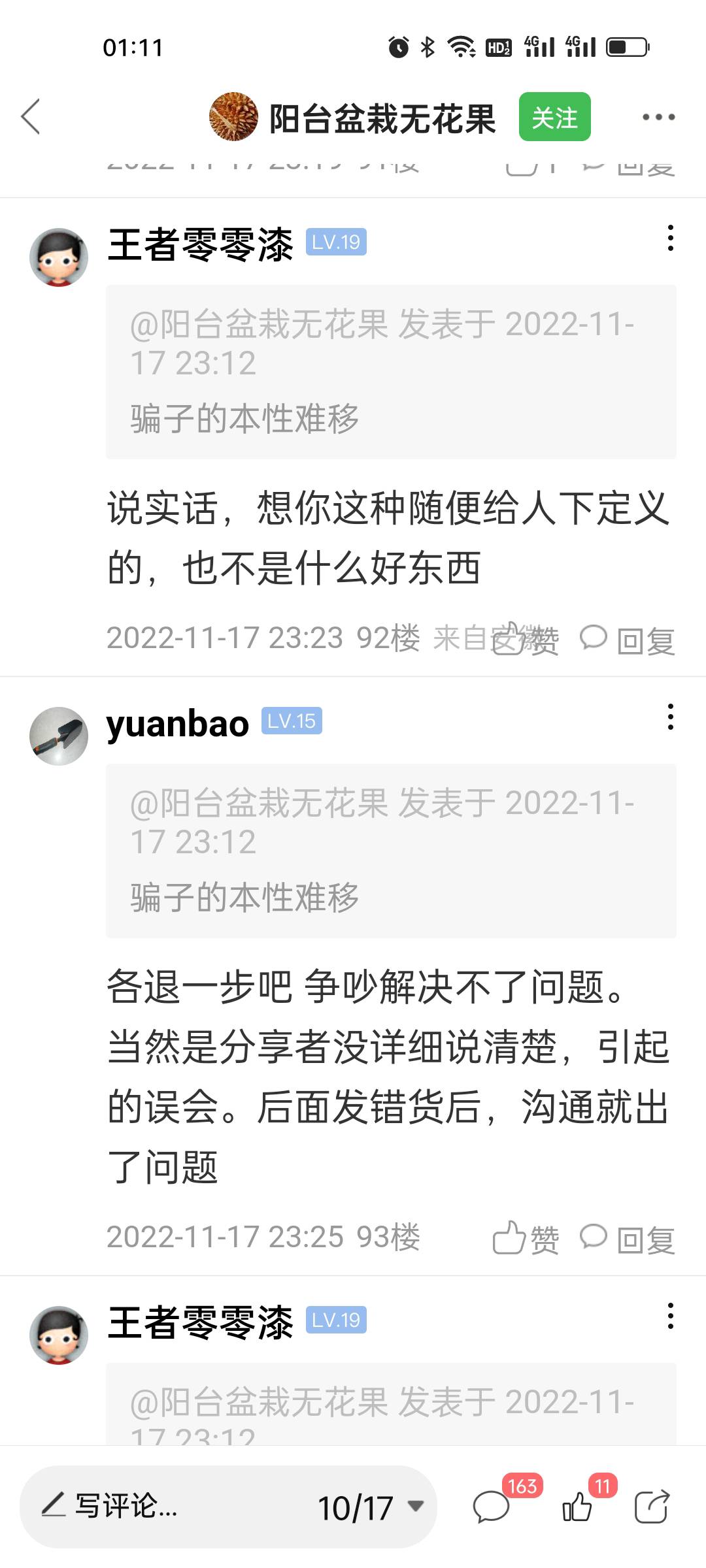Go back using the top-left arrow
Screen dimensions: 706x1568
31,117
